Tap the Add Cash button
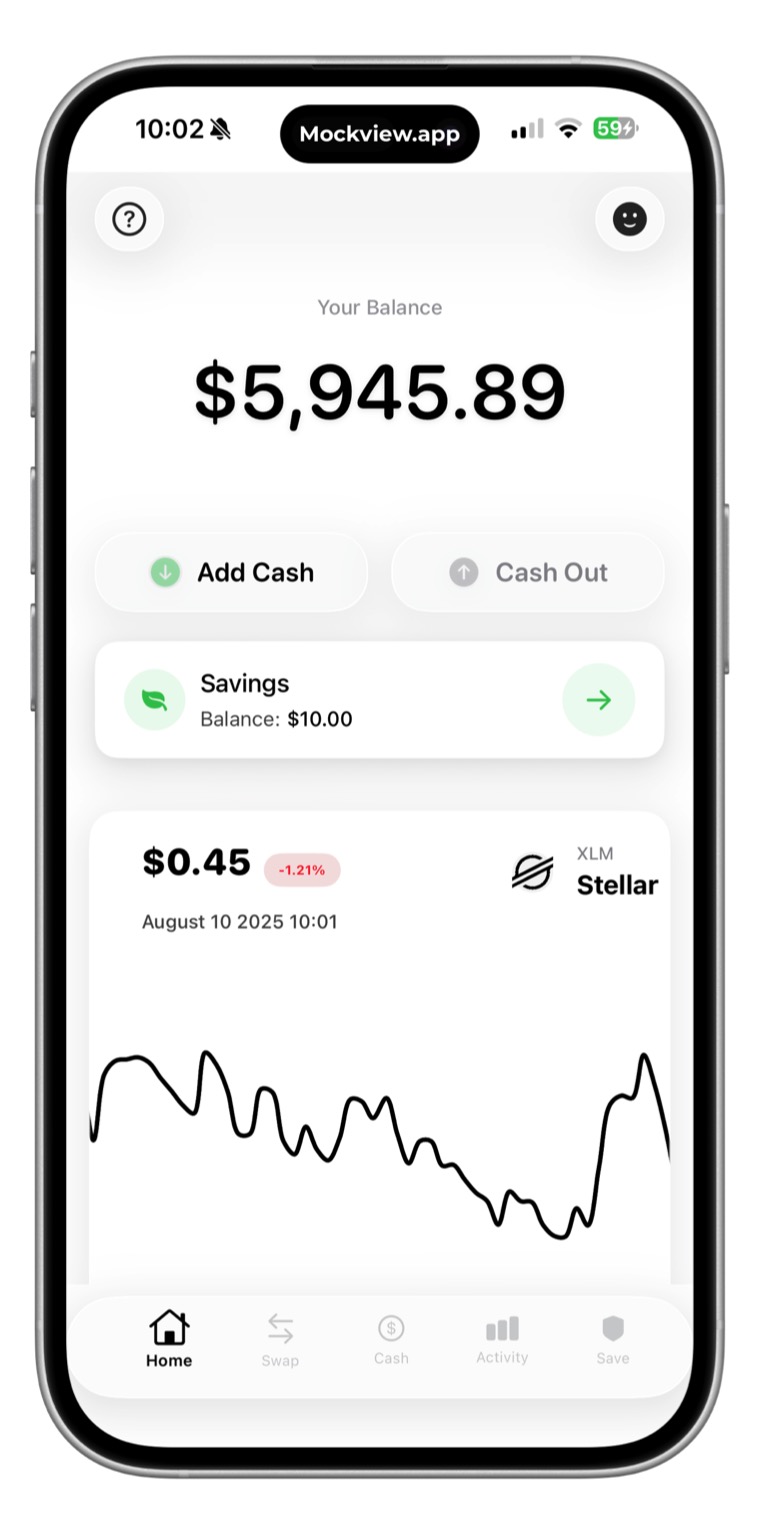The image size is (762, 1534). pyautogui.click(x=231, y=572)
